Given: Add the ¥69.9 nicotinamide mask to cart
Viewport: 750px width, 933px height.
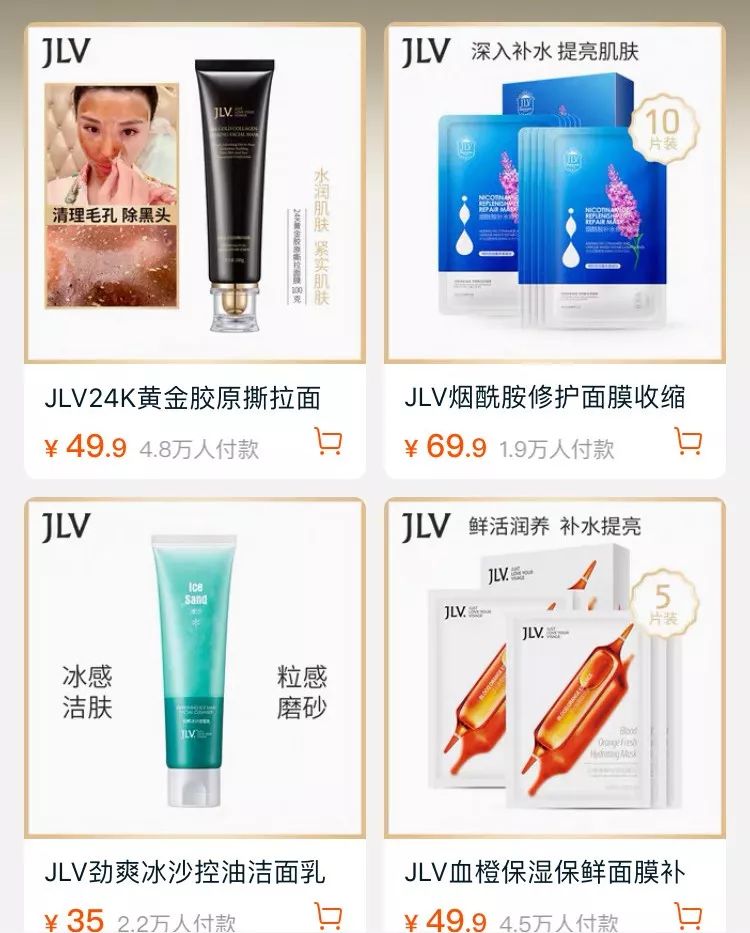Looking at the screenshot, I should click(688, 441).
